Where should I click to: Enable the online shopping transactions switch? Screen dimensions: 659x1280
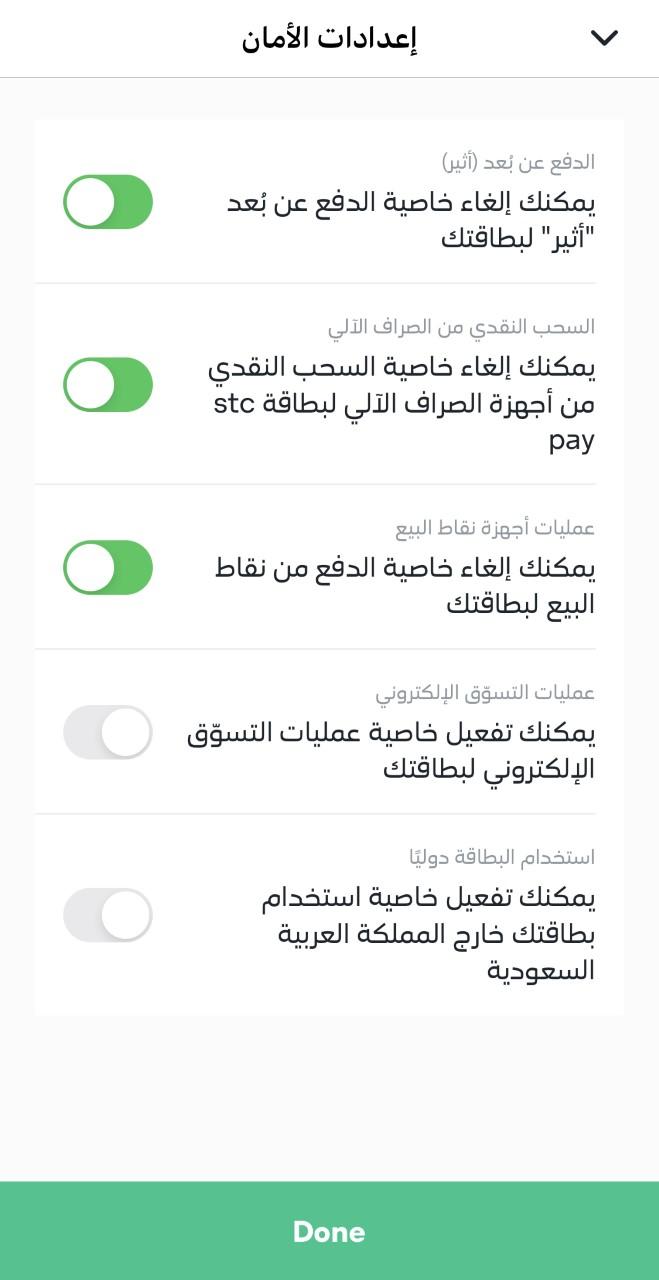108,732
